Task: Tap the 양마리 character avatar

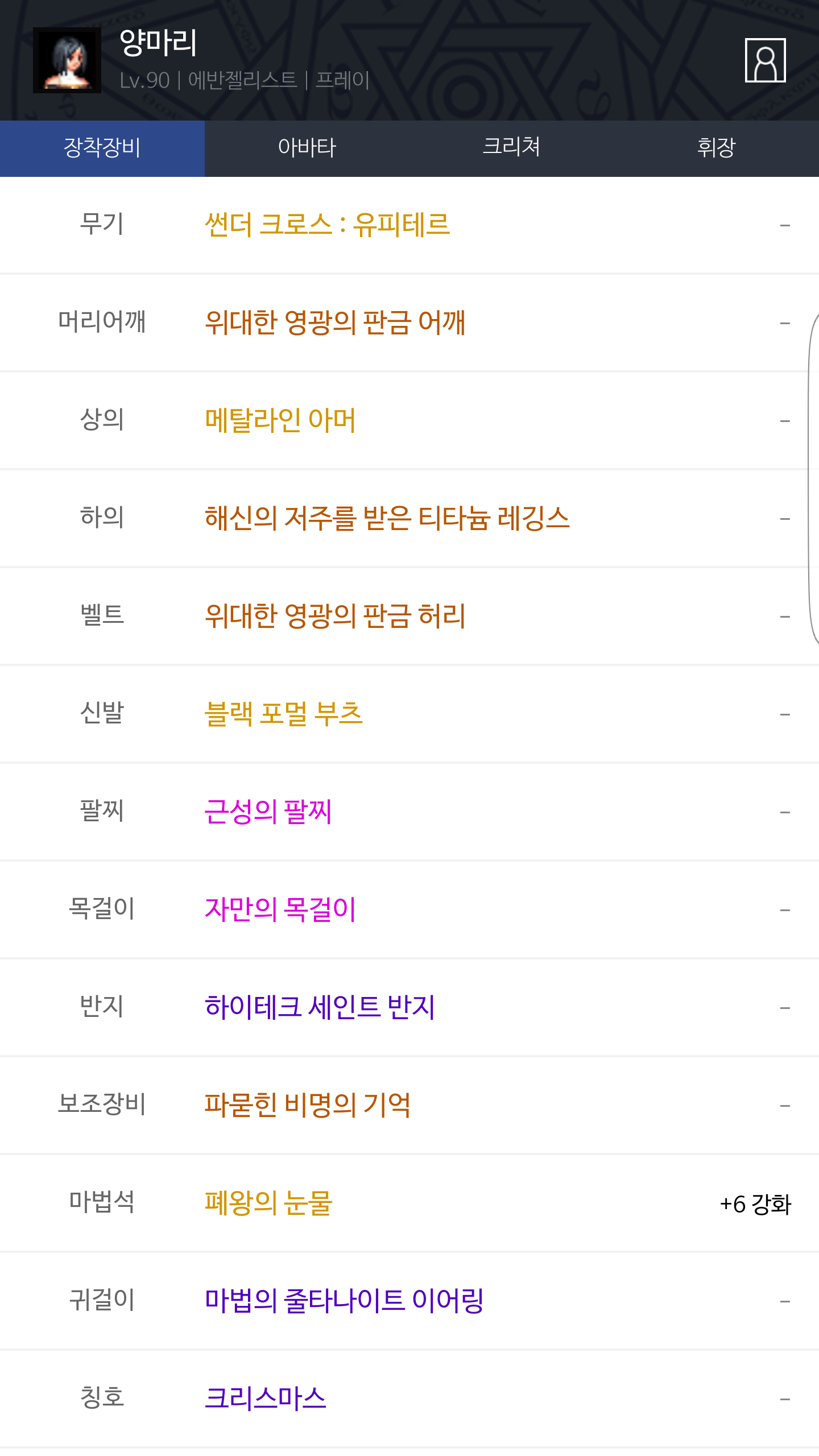Action: pos(67,60)
